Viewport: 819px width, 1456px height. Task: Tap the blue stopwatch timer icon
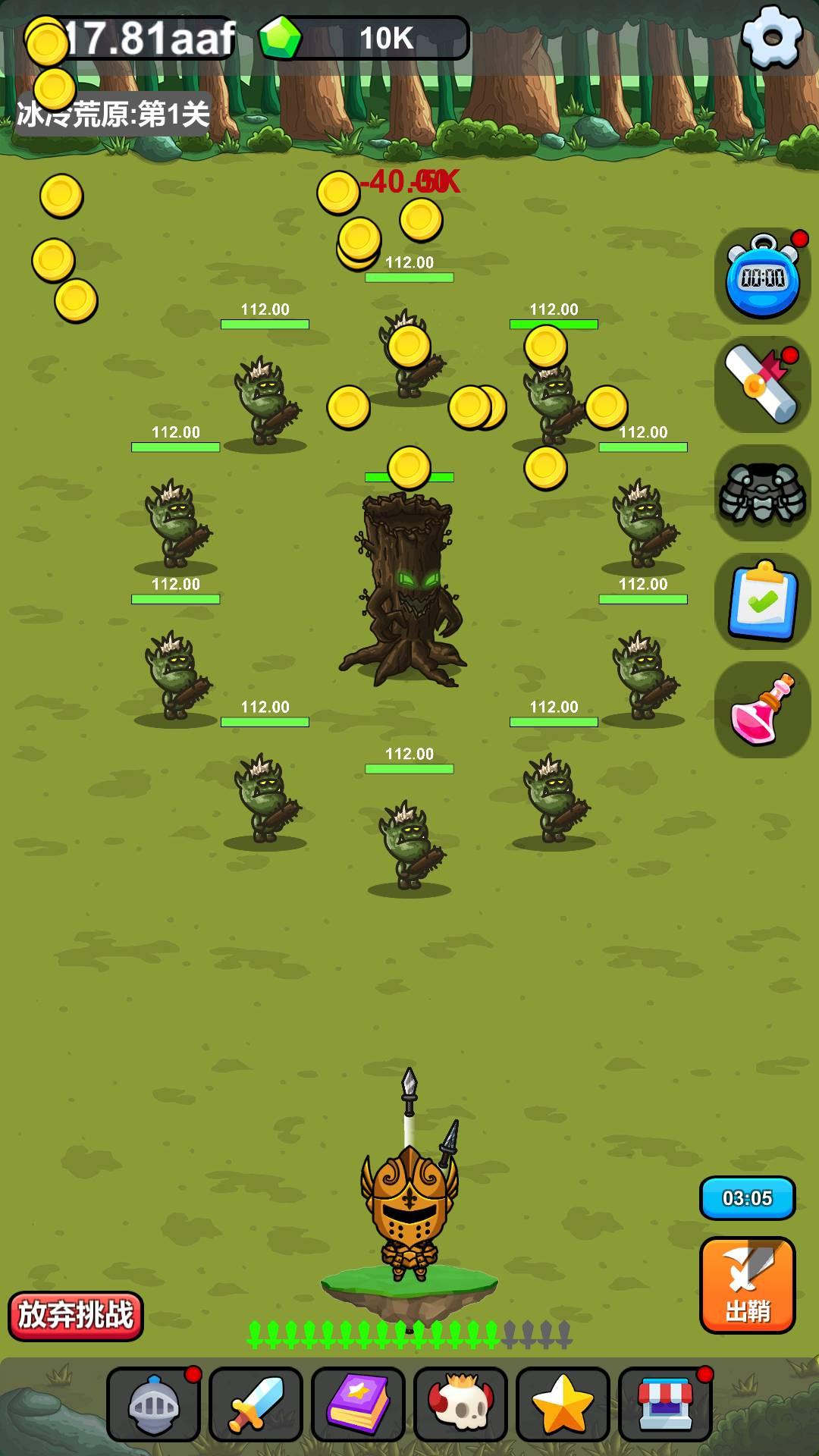pos(763,276)
